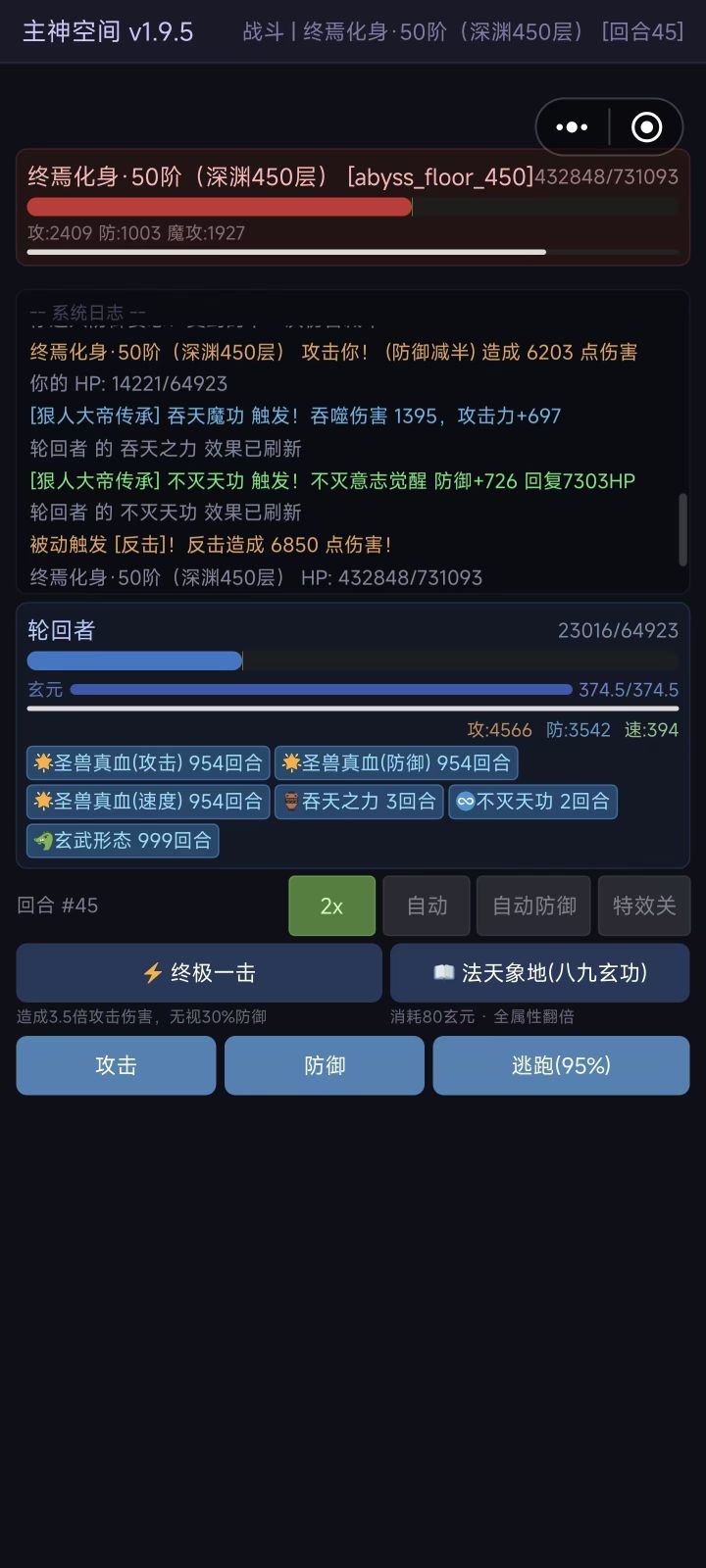The image size is (706, 1568).
Task: Enable 自动防御 auto defend mode
Action: pos(532,906)
